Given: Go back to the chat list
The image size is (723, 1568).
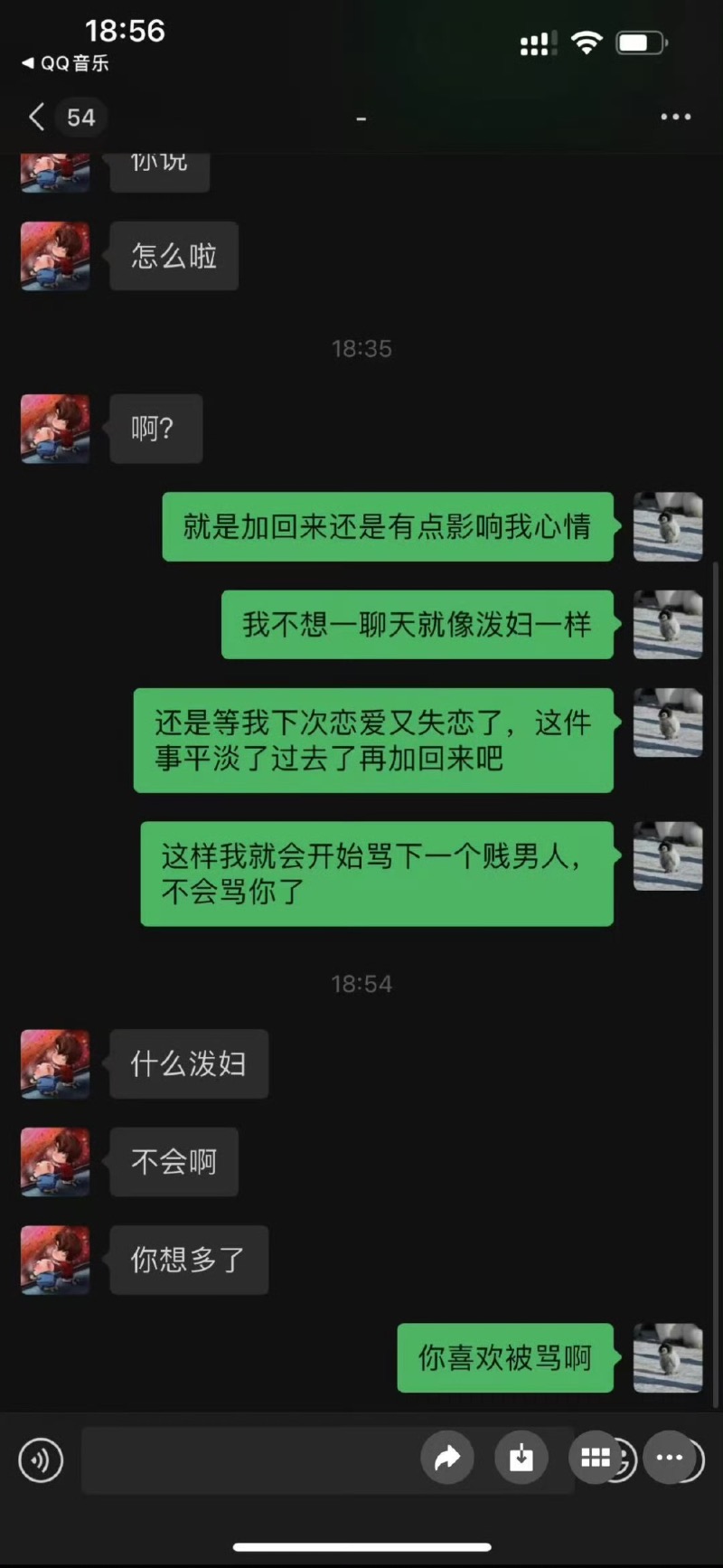Looking at the screenshot, I should (37, 117).
